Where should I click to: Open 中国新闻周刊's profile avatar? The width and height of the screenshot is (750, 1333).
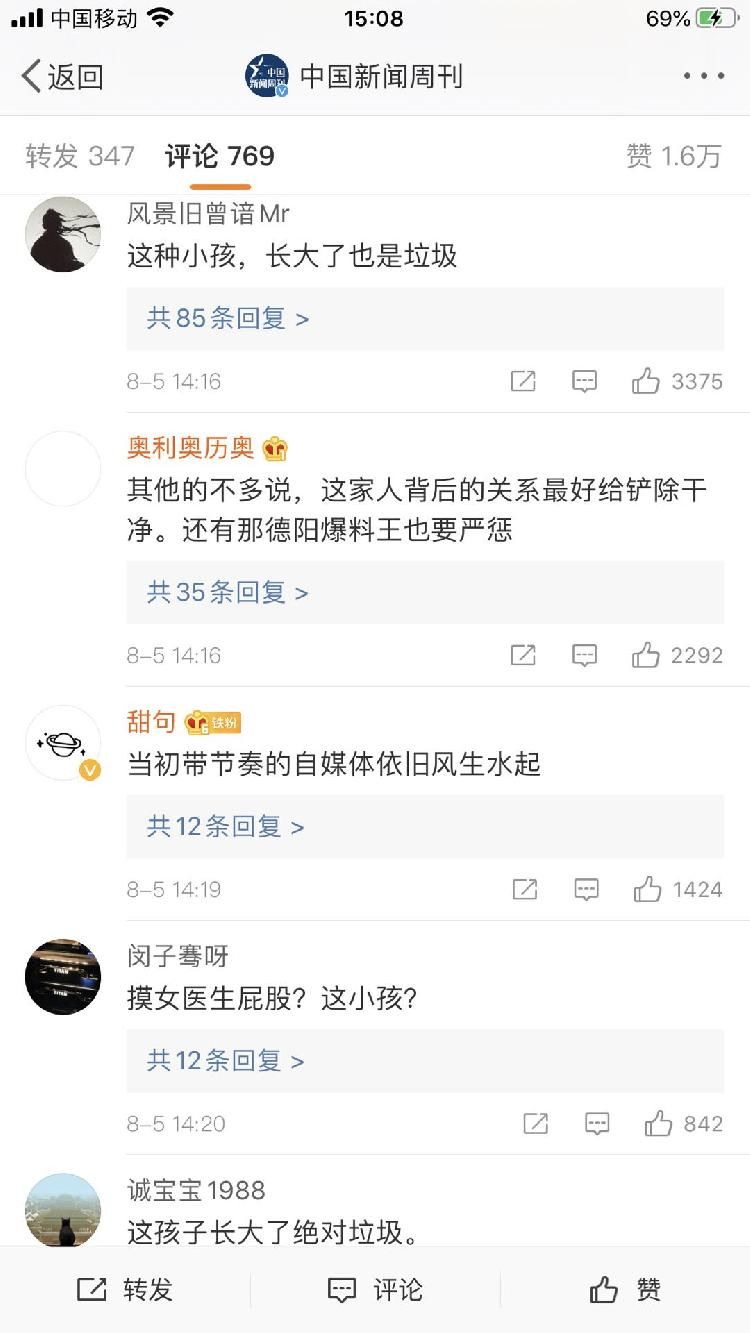click(x=265, y=75)
